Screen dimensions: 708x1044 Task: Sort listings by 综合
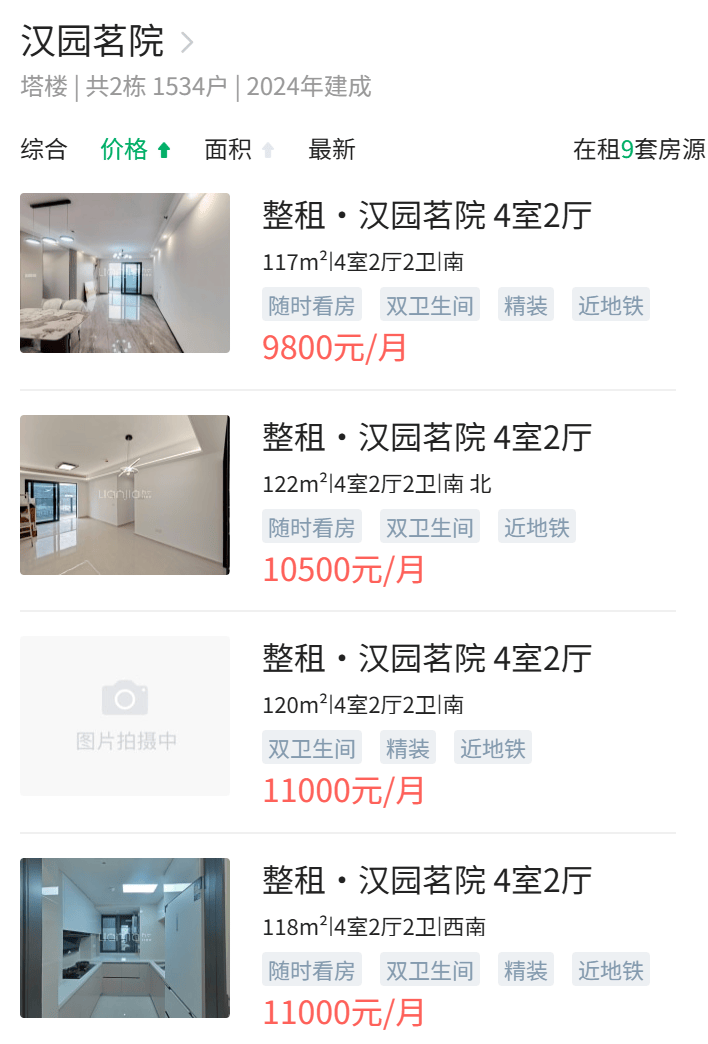pyautogui.click(x=44, y=150)
